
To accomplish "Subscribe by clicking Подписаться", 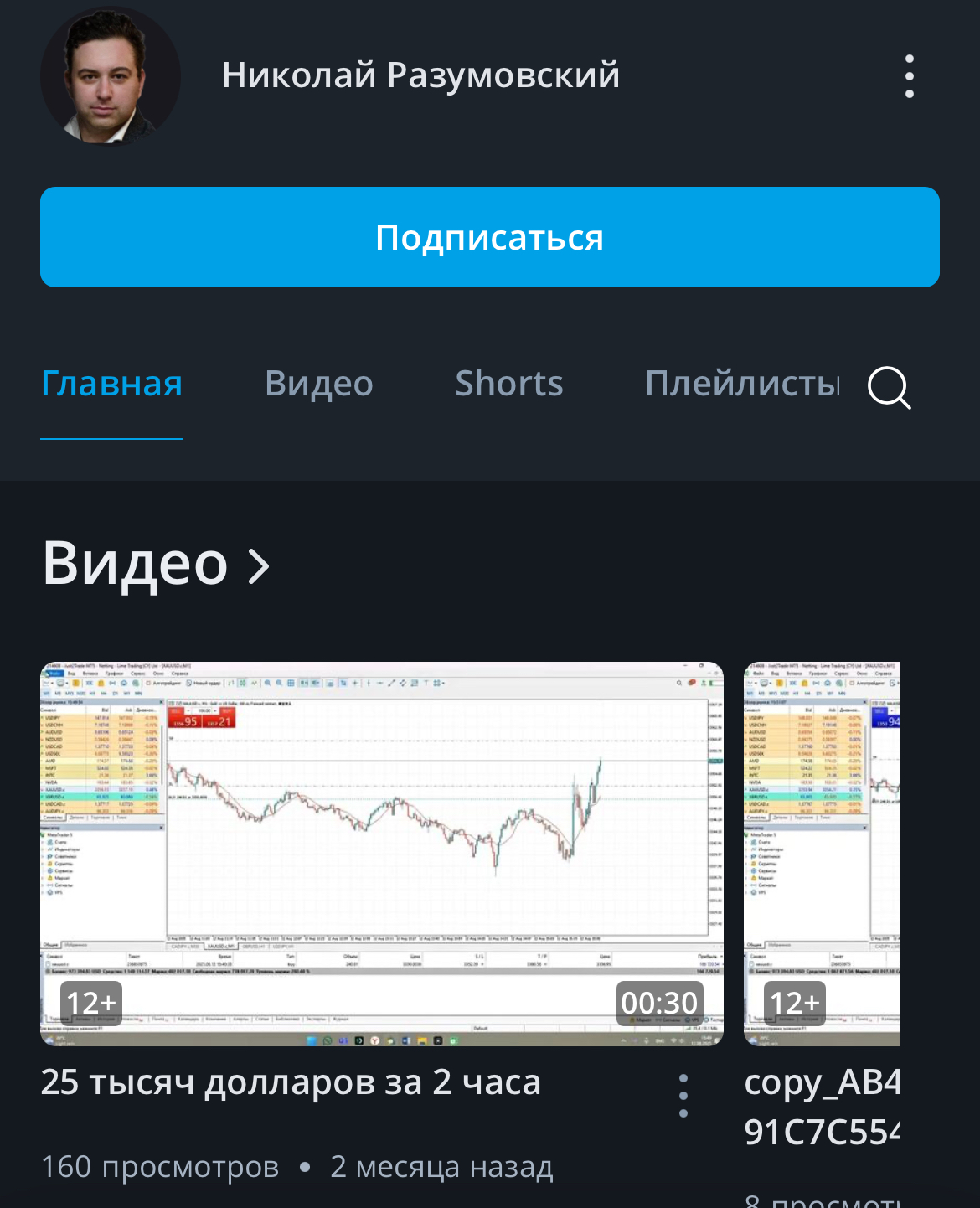I will coord(490,237).
